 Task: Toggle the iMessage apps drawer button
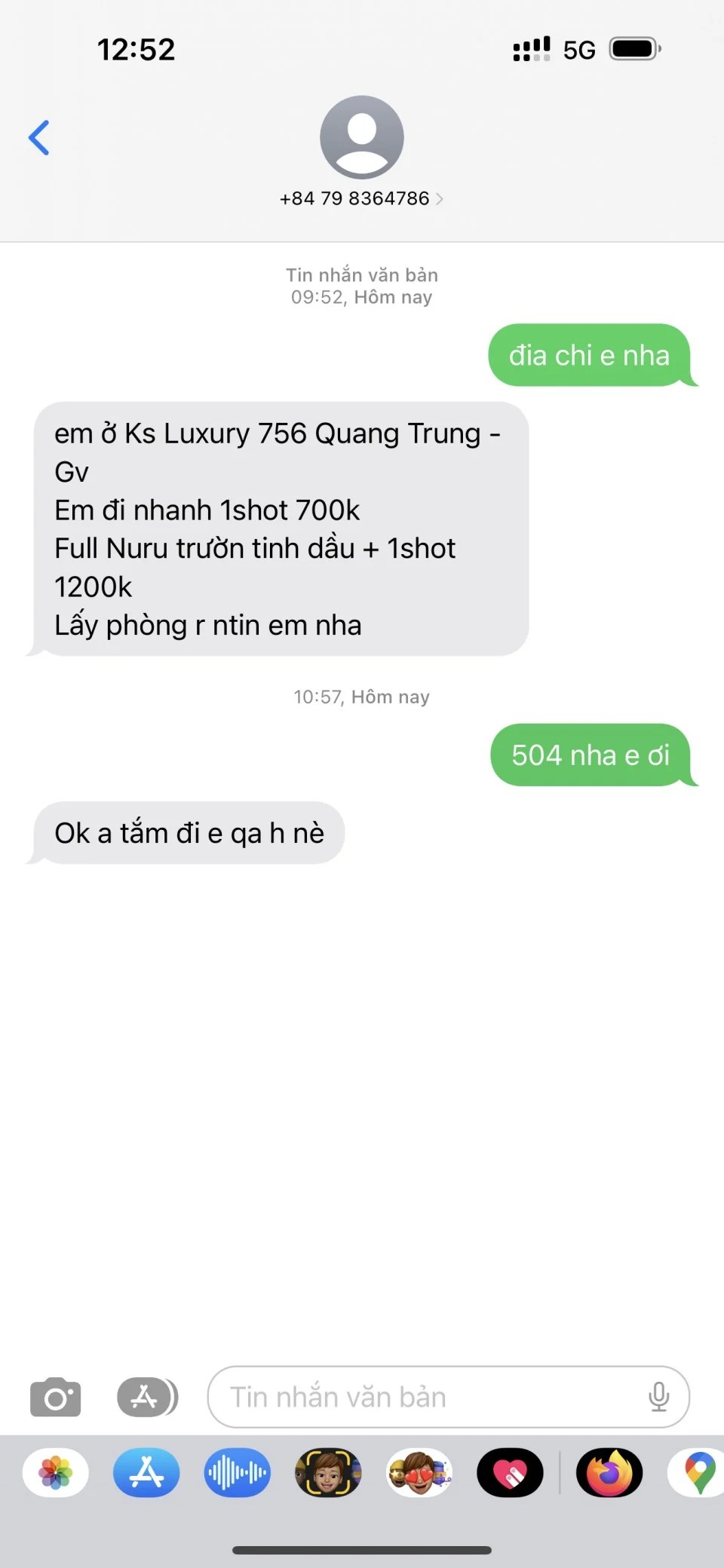click(147, 1397)
